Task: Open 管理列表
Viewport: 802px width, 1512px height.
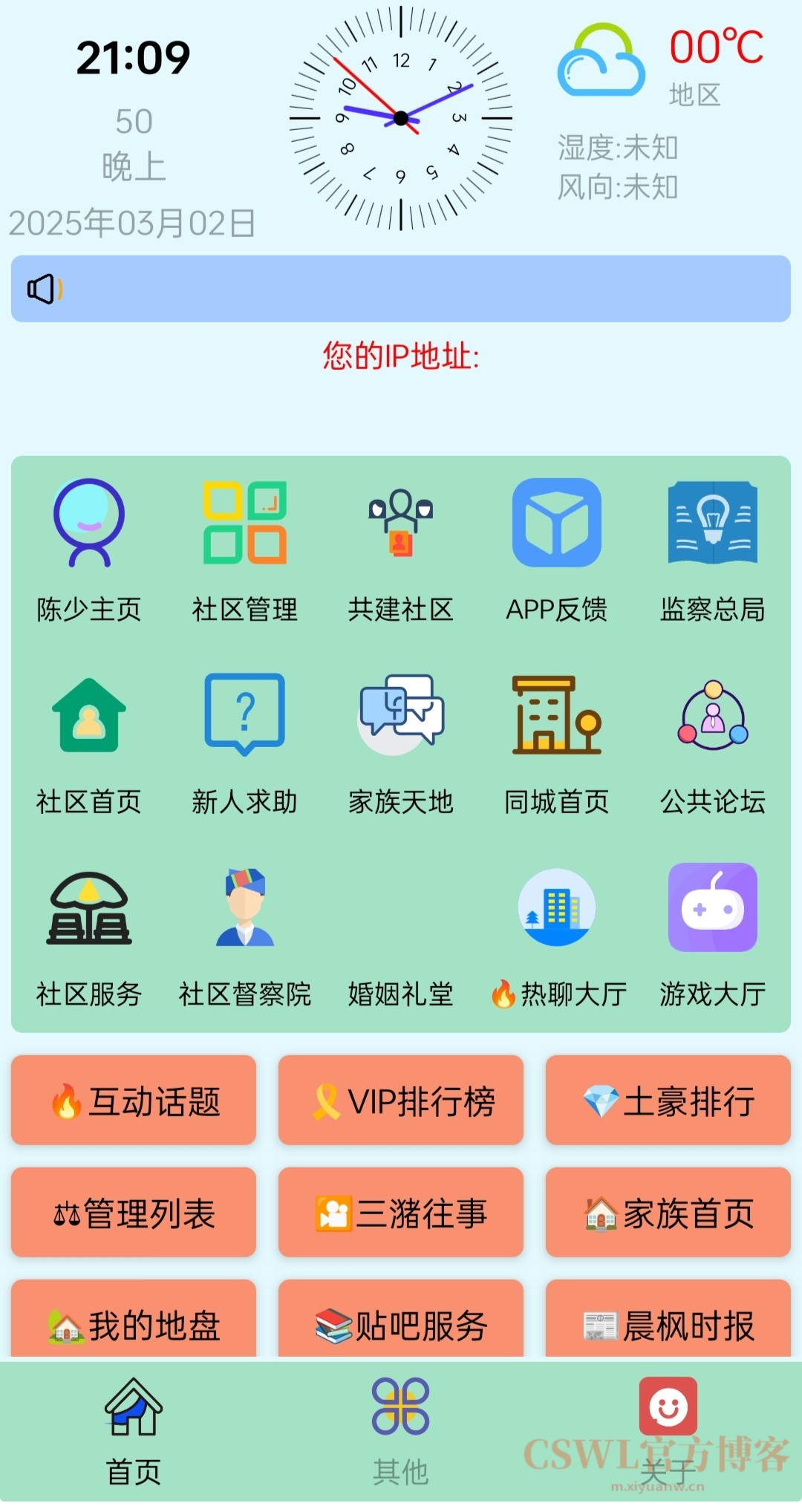Action: coord(134,1213)
